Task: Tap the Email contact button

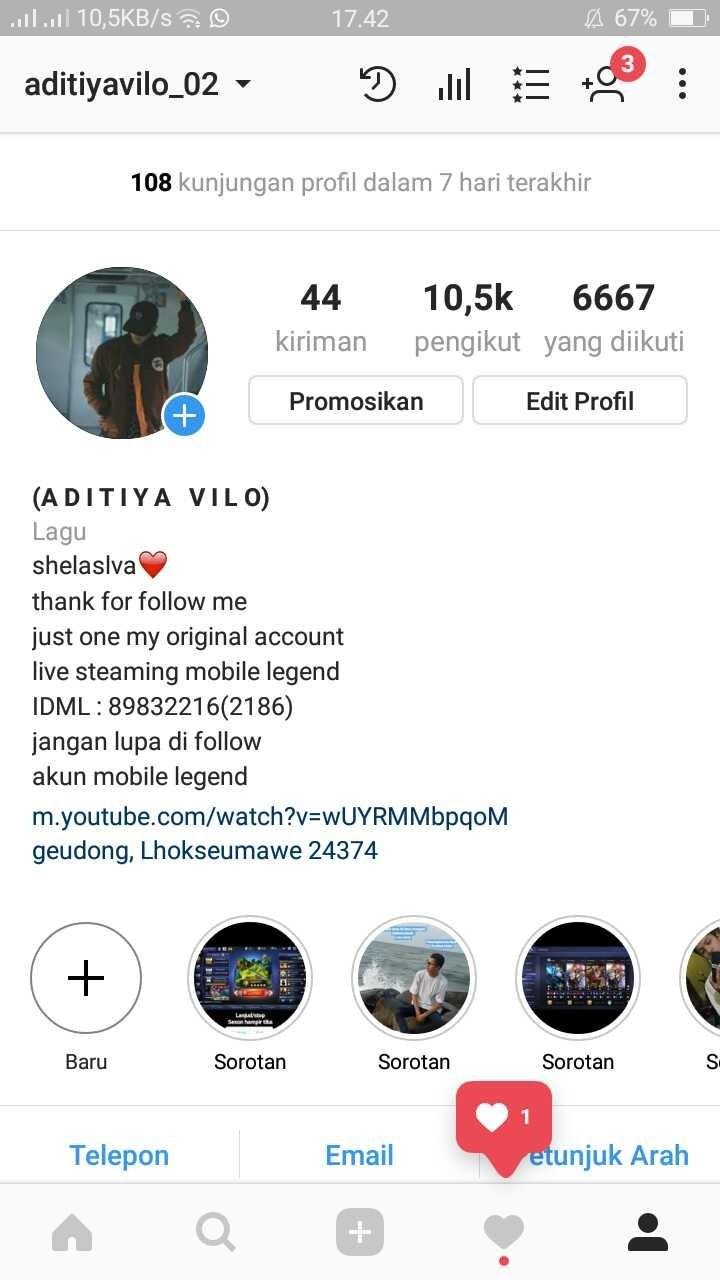Action: 359,1156
